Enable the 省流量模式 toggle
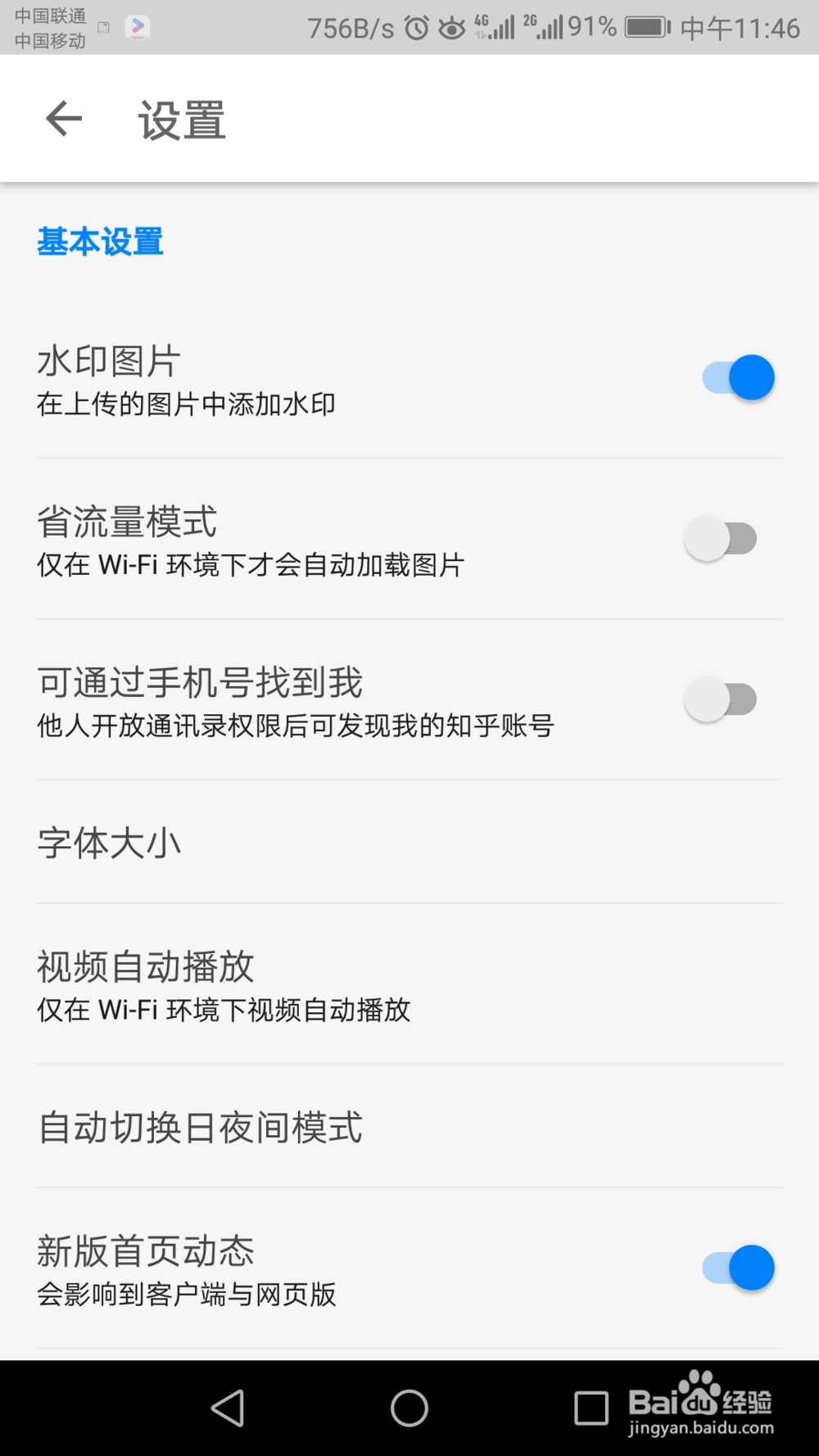The height and width of the screenshot is (1456, 819). 722,538
